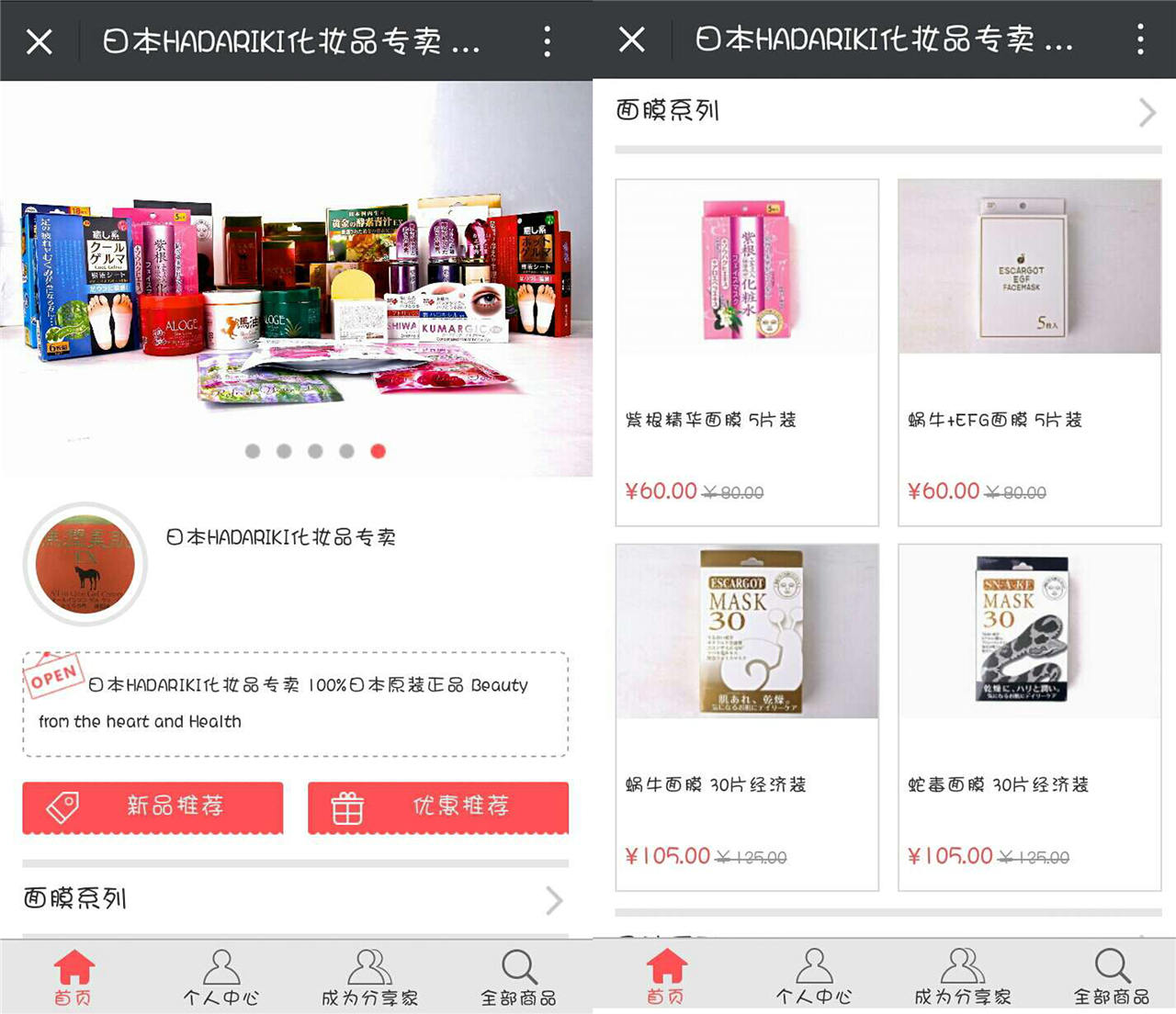Select the 蜗牛面膜 30片经济装 item
This screenshot has width=1176, height=1014.
point(747,716)
